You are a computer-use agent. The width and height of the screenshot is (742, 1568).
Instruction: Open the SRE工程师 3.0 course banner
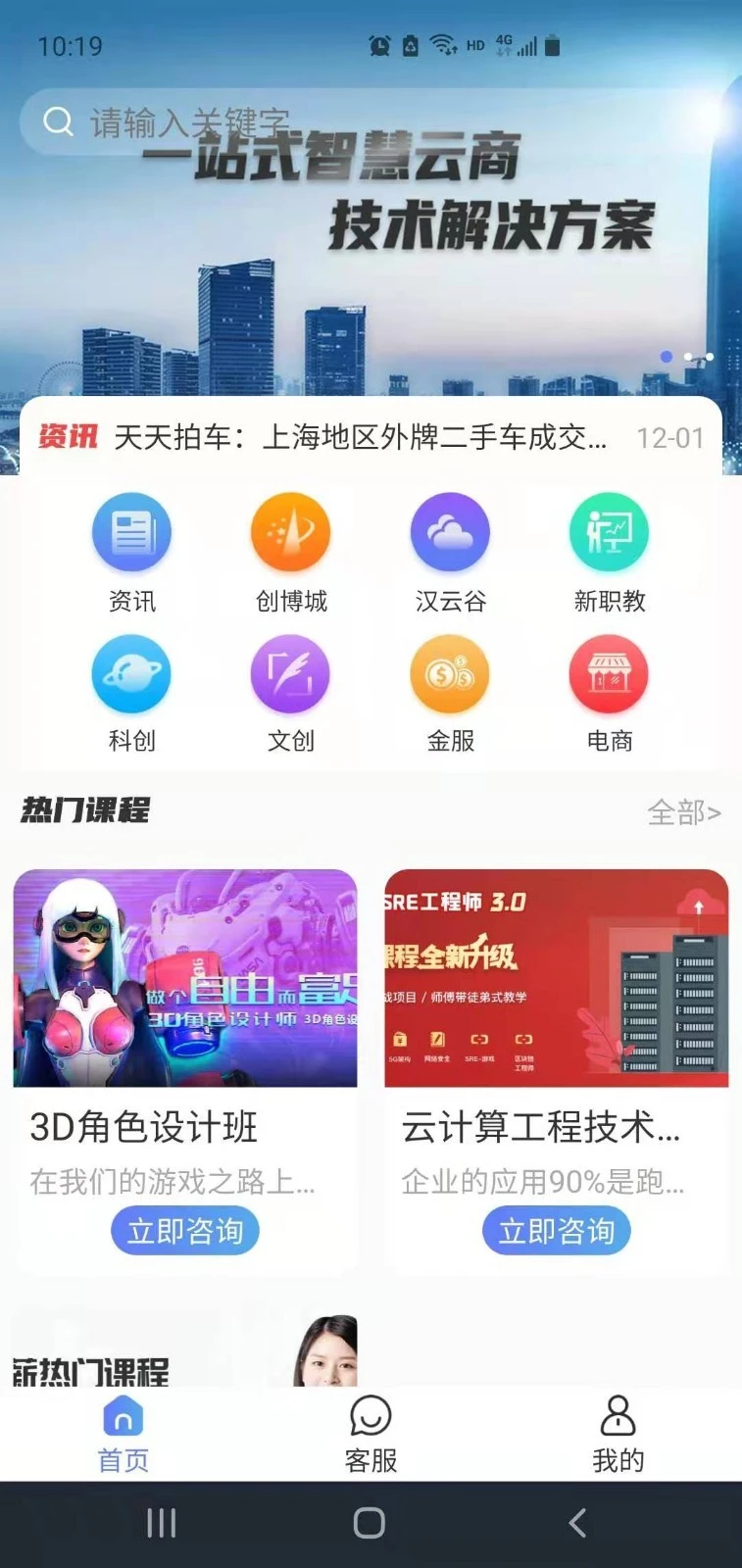click(557, 978)
